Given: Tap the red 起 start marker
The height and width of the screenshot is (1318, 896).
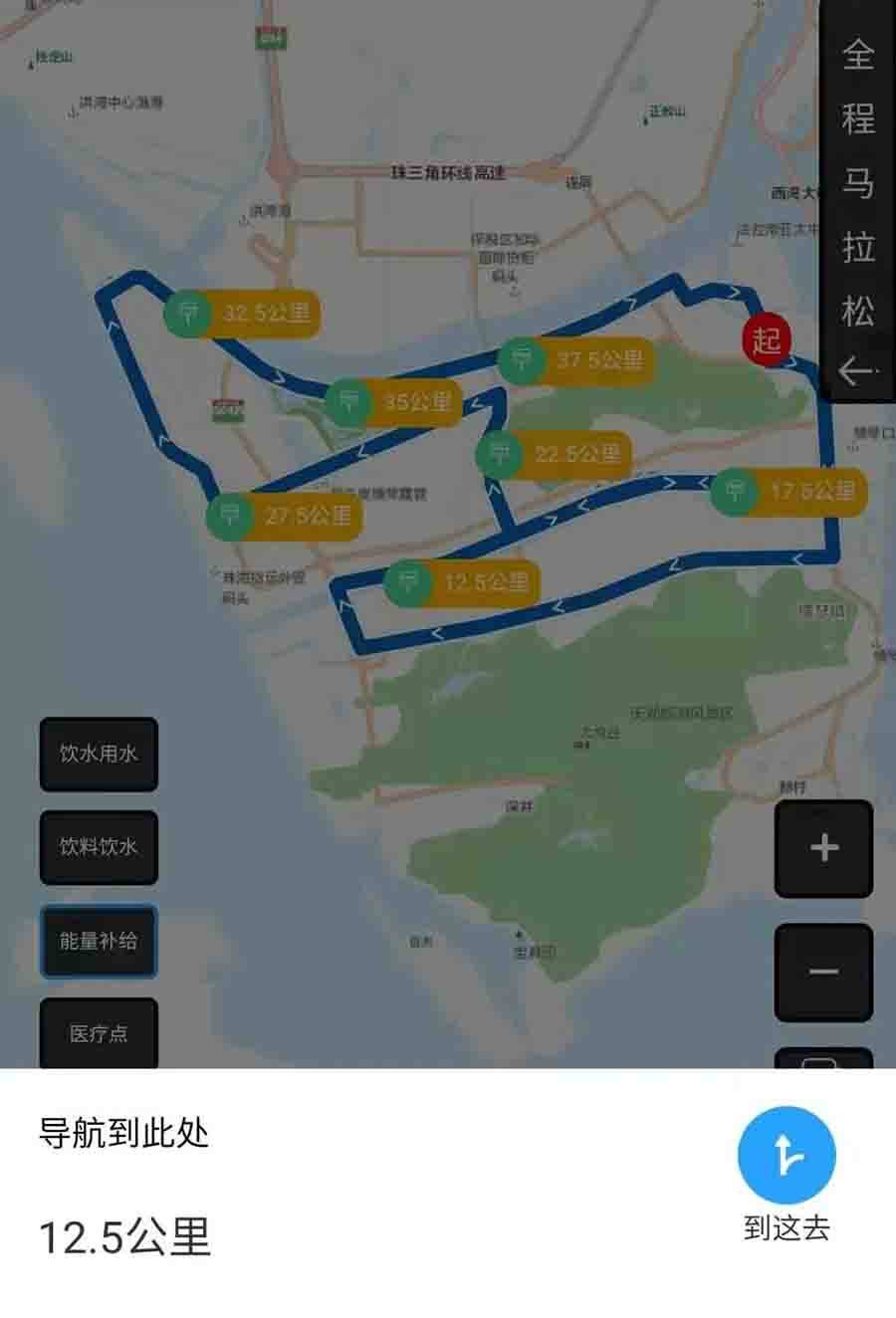Looking at the screenshot, I should pyautogui.click(x=767, y=340).
